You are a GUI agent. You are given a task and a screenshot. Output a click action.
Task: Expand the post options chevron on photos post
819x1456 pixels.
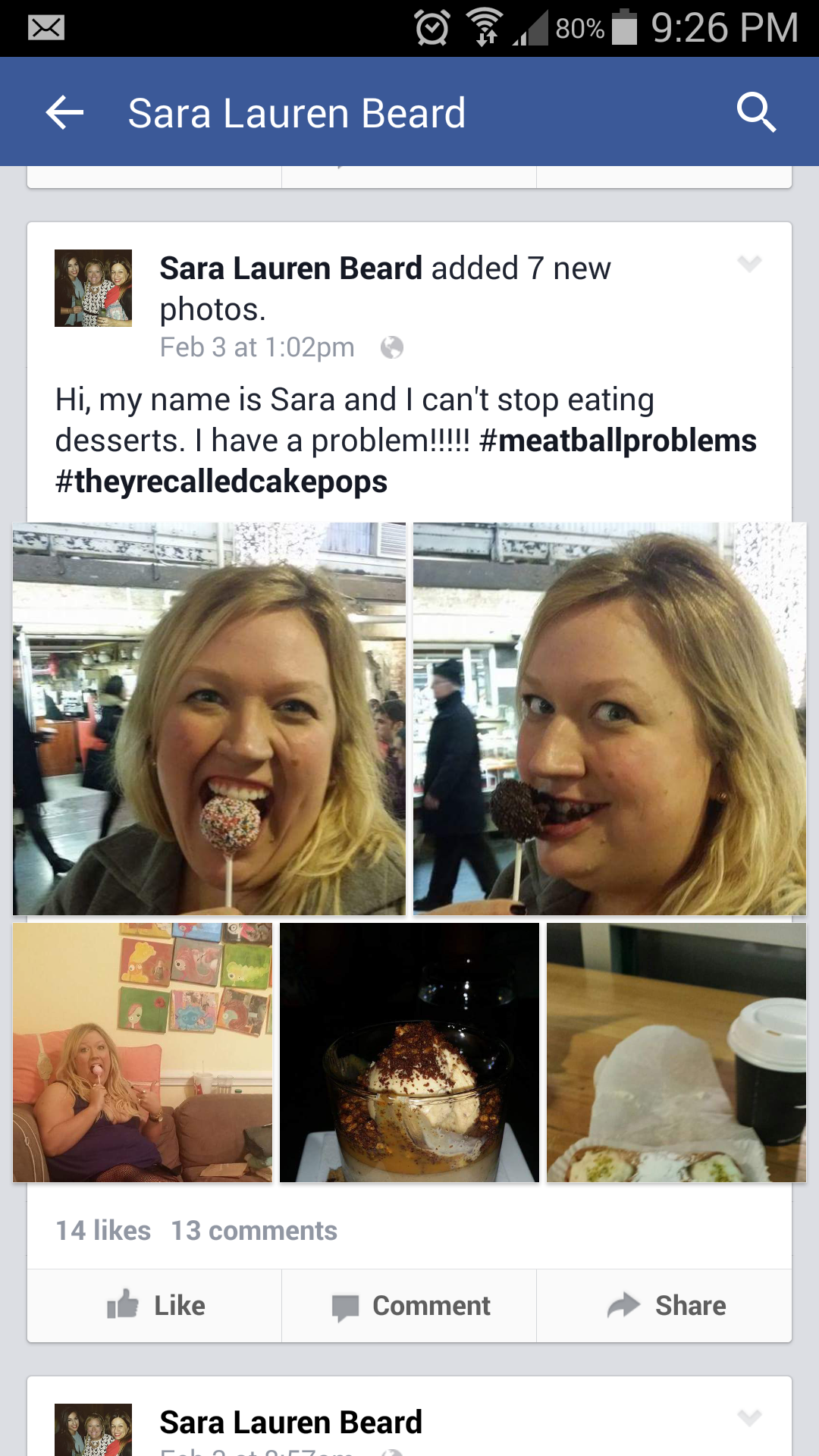(x=749, y=264)
